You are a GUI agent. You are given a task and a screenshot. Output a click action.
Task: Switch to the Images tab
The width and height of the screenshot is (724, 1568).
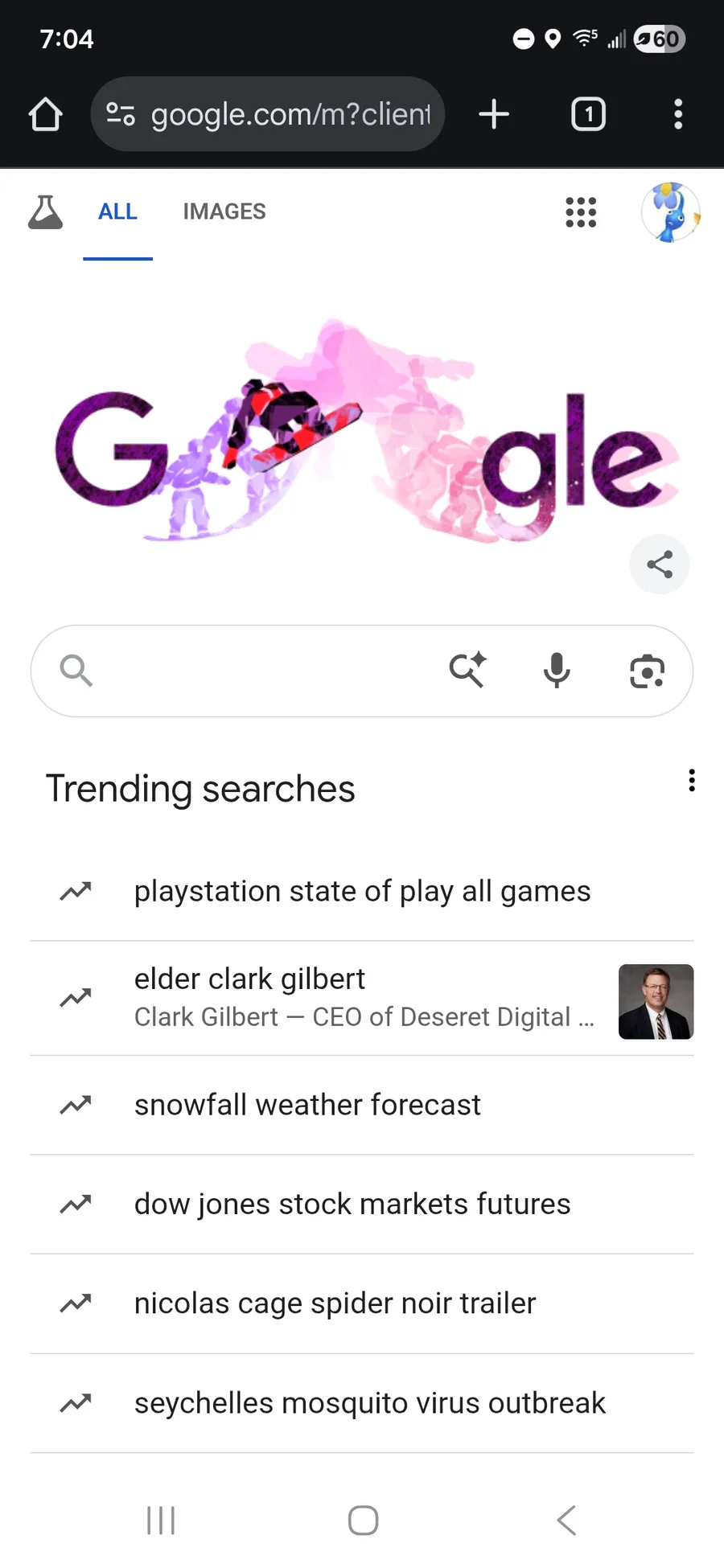(x=224, y=211)
